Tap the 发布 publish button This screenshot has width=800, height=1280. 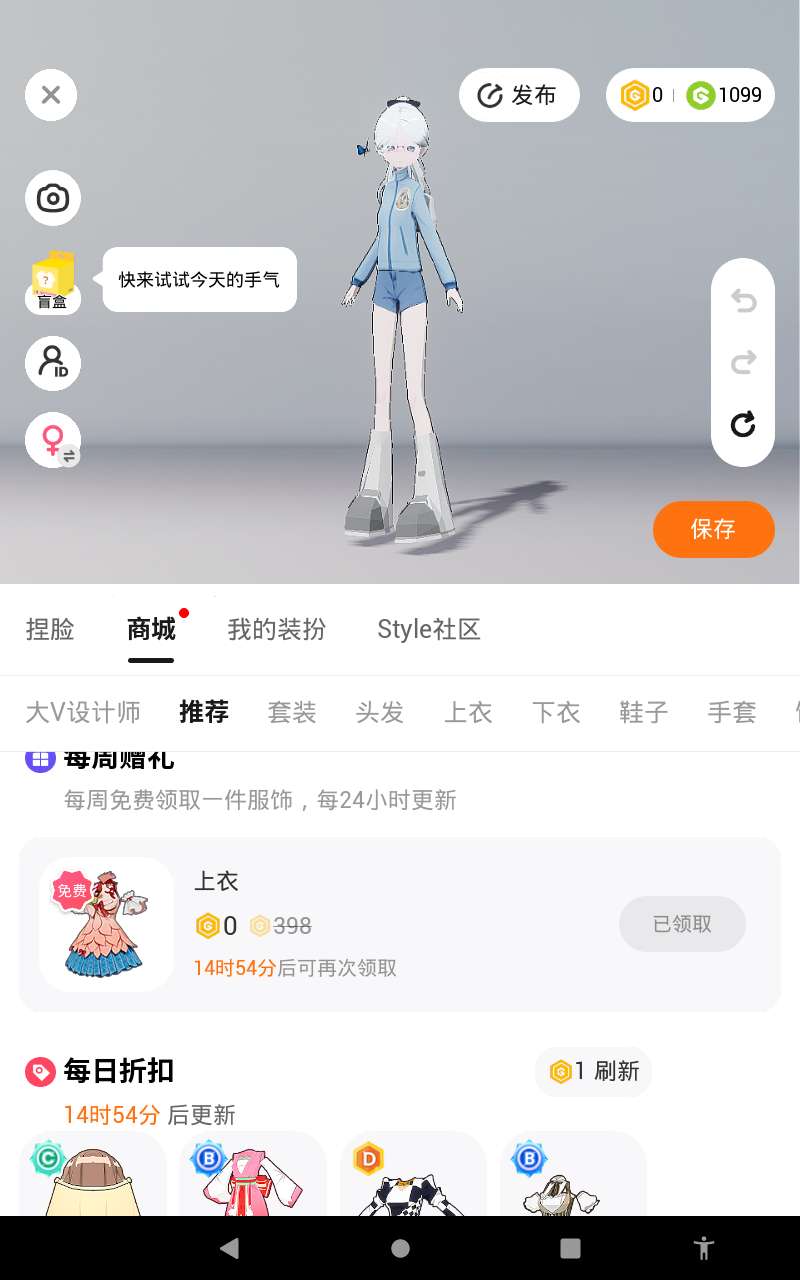(519, 95)
